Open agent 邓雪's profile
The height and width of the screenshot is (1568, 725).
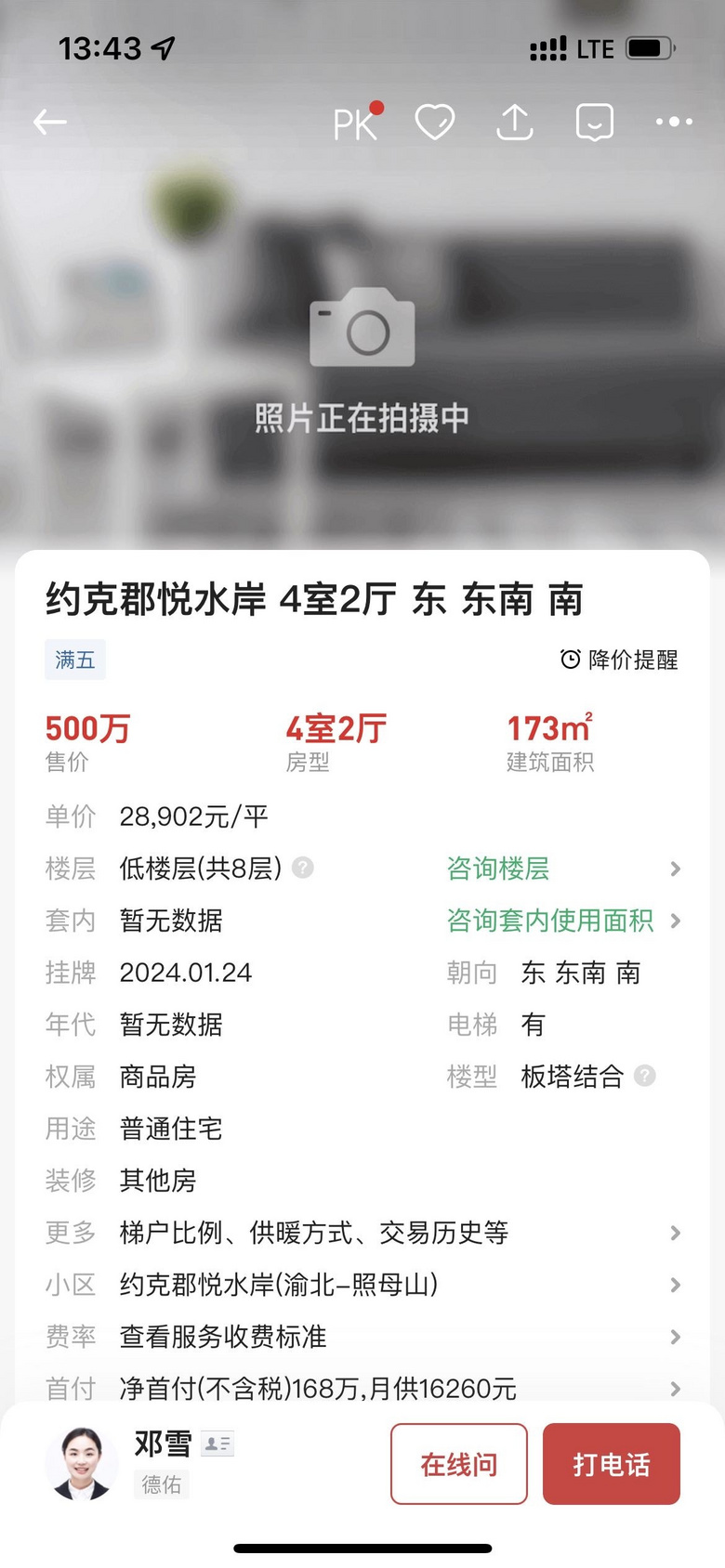[82, 1463]
